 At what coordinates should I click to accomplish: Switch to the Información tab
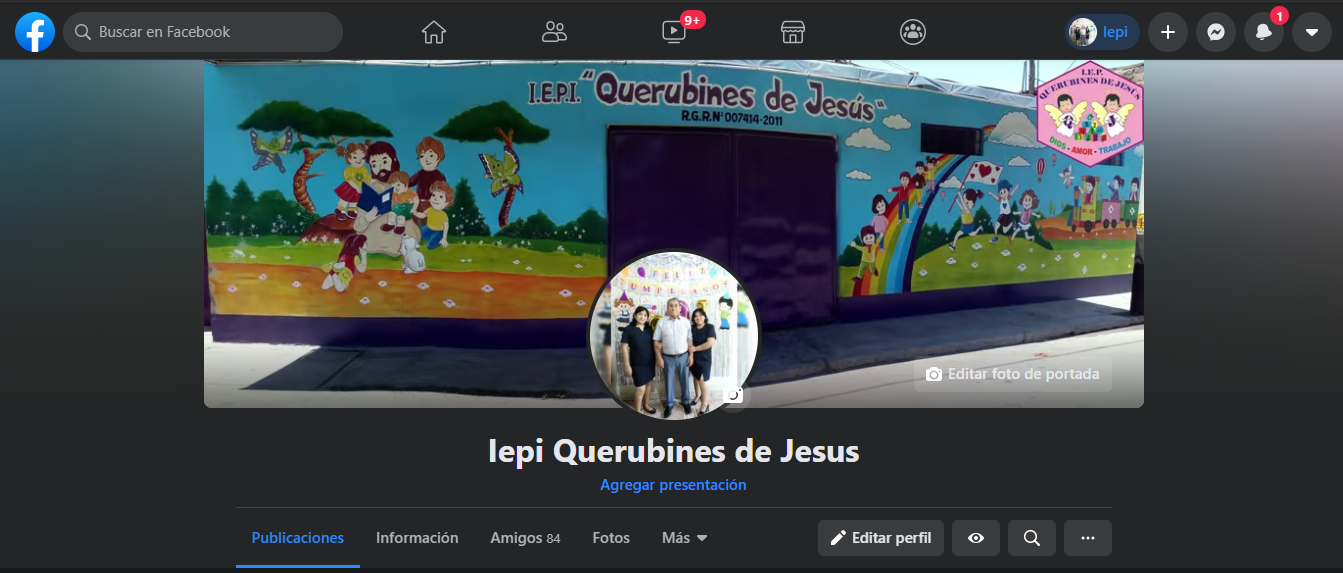(417, 538)
